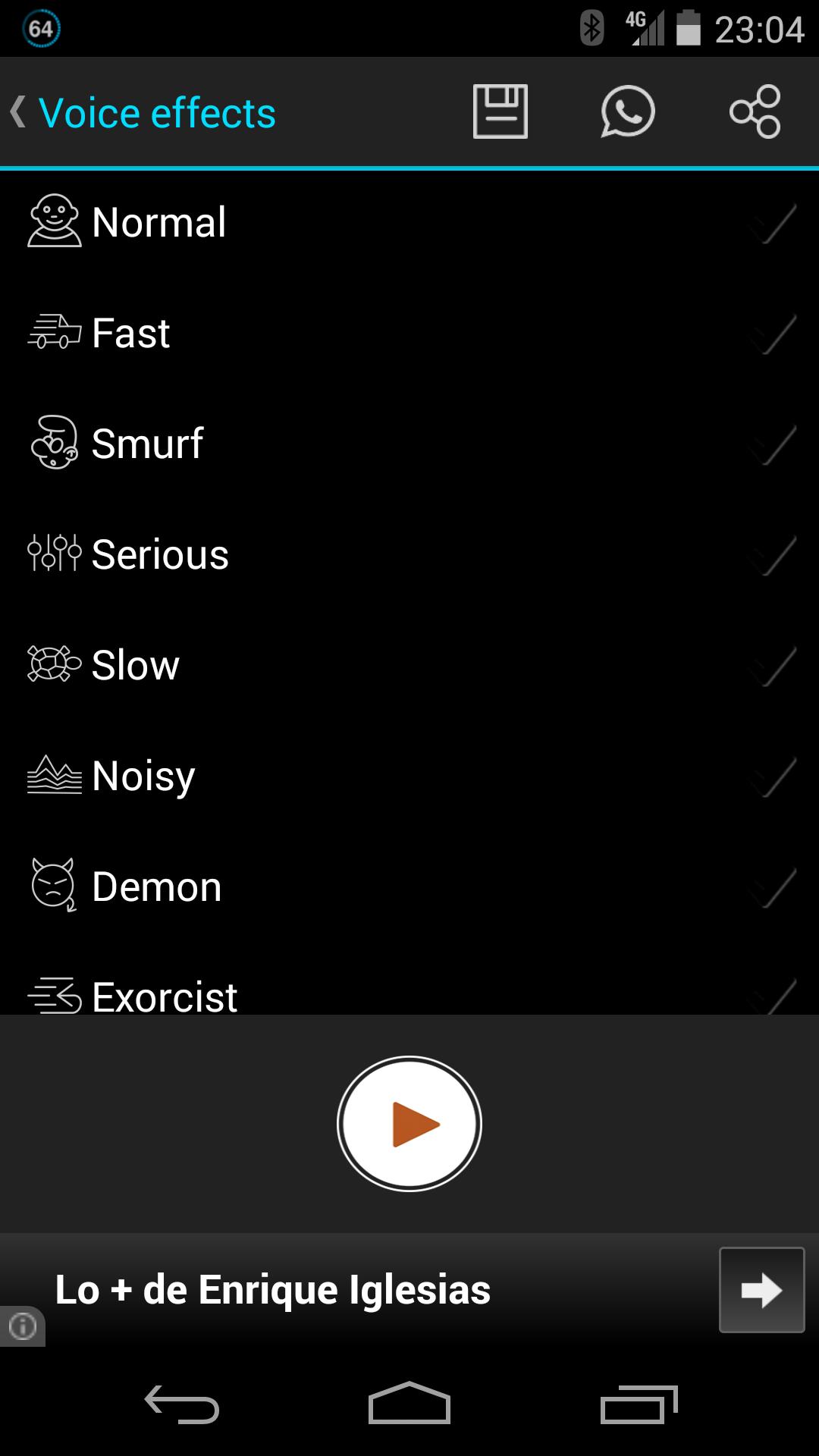Expand the ad with arrow button
The height and width of the screenshot is (1456, 819).
click(x=761, y=1290)
